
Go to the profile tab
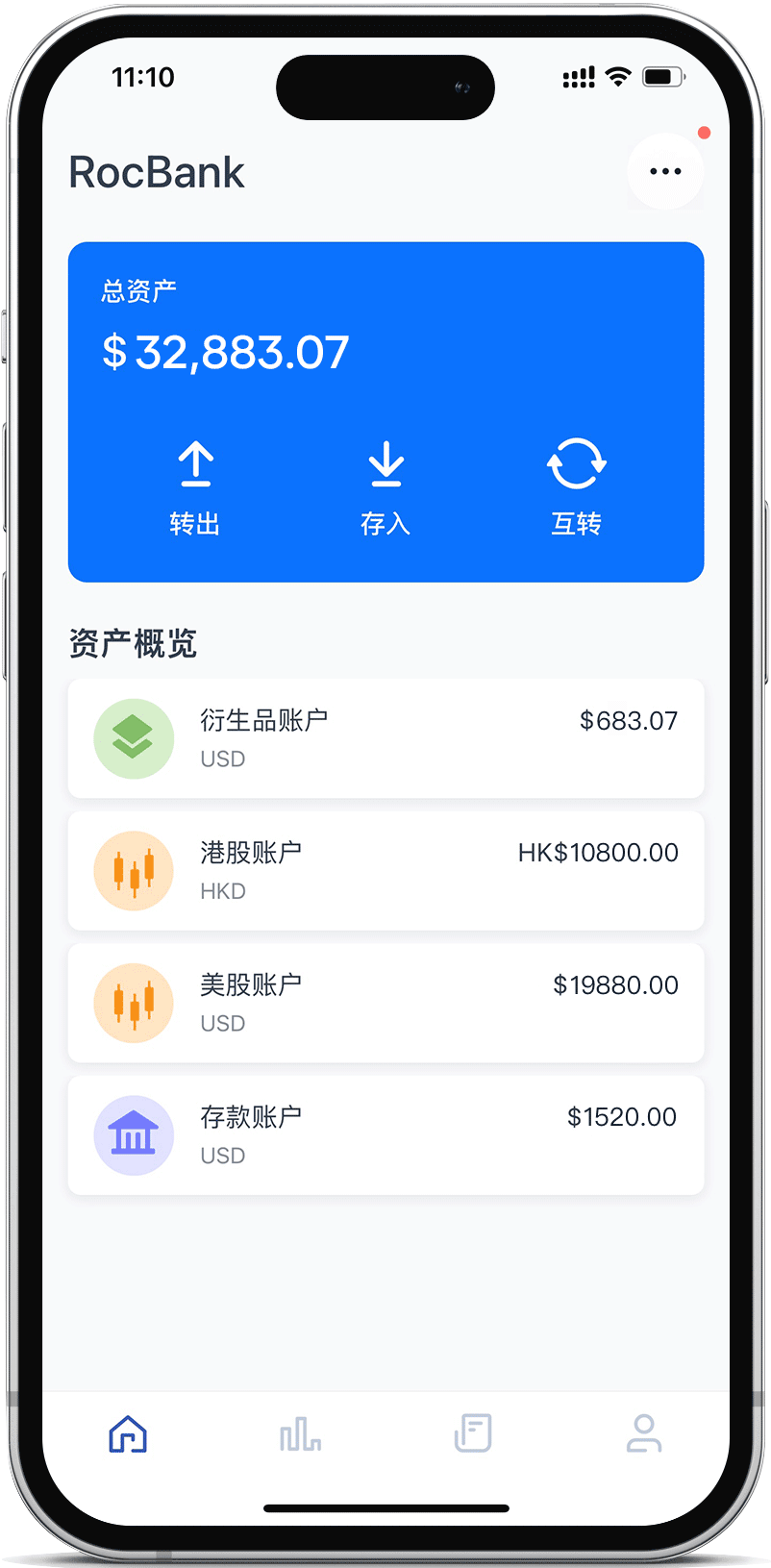pos(643,1433)
